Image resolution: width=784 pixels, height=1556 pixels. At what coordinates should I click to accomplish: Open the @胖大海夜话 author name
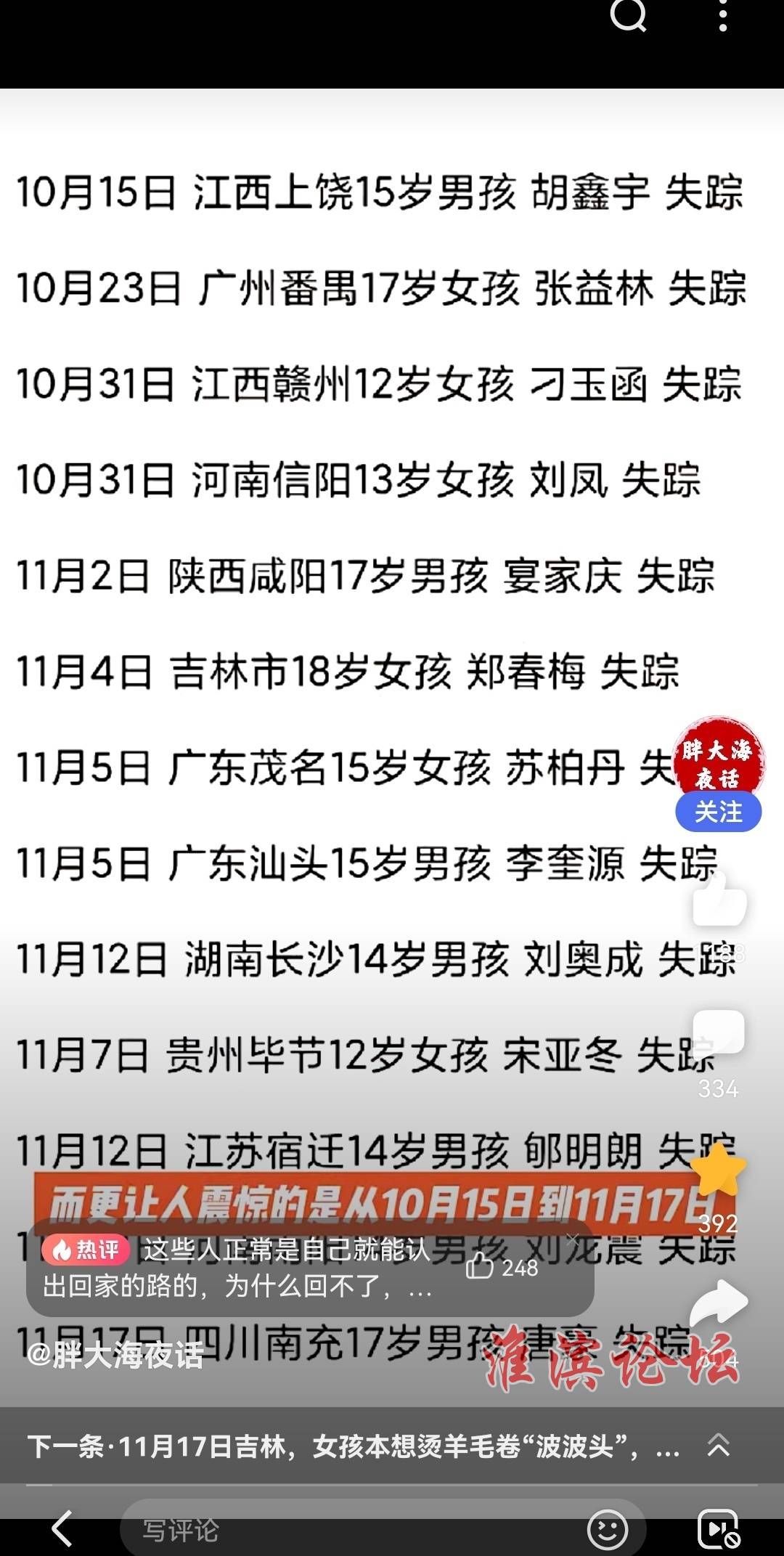[115, 1355]
